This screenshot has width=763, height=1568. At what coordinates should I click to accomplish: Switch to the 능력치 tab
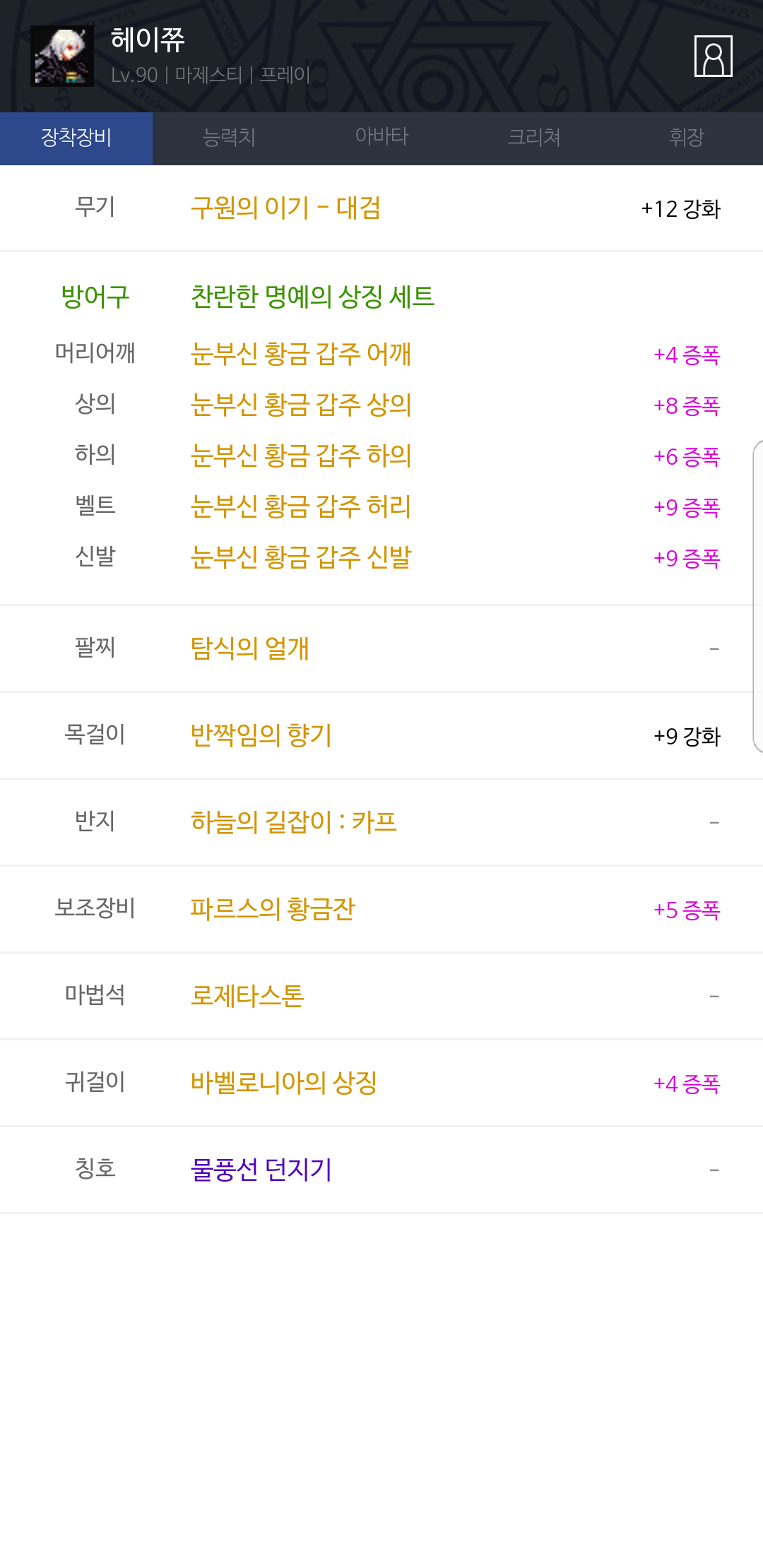(229, 138)
